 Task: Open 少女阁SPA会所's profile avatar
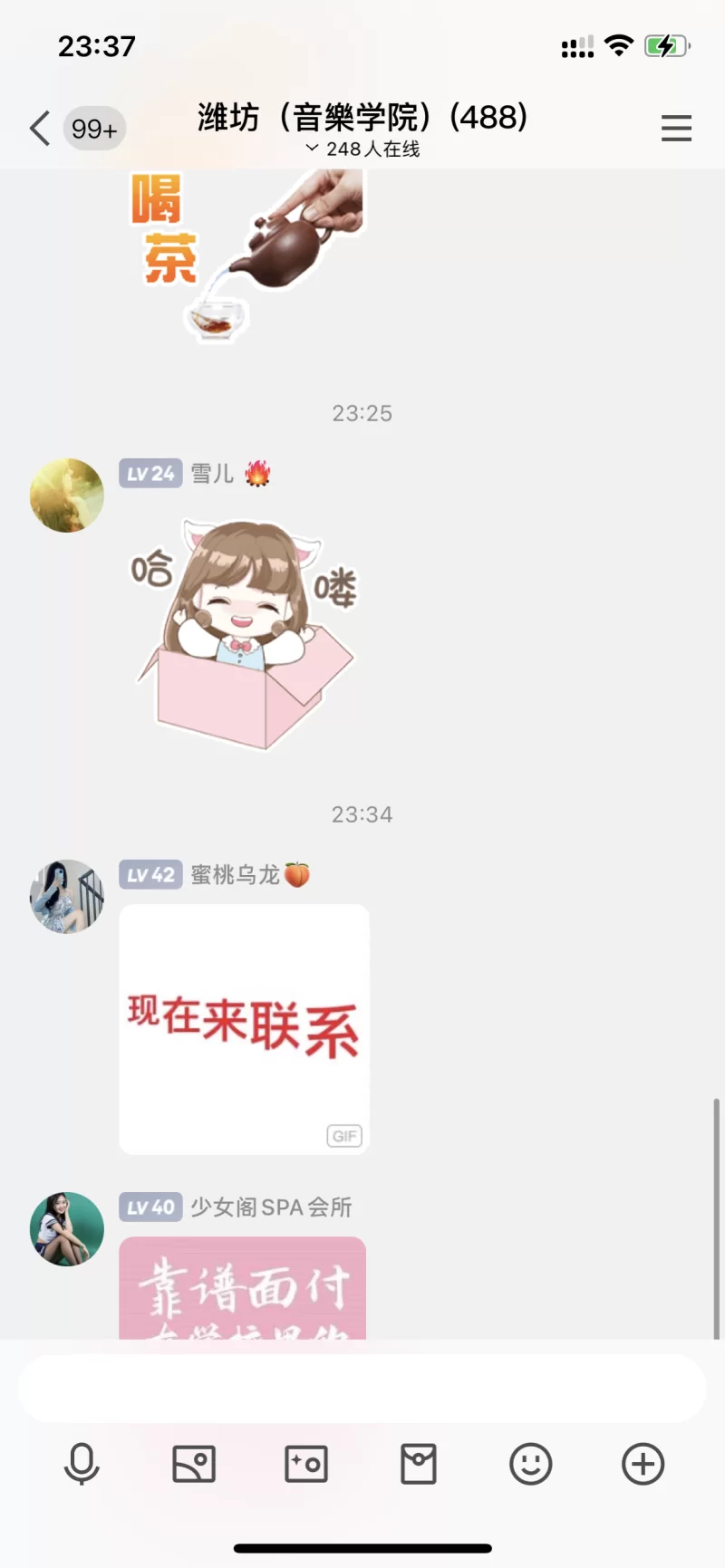[67, 1229]
